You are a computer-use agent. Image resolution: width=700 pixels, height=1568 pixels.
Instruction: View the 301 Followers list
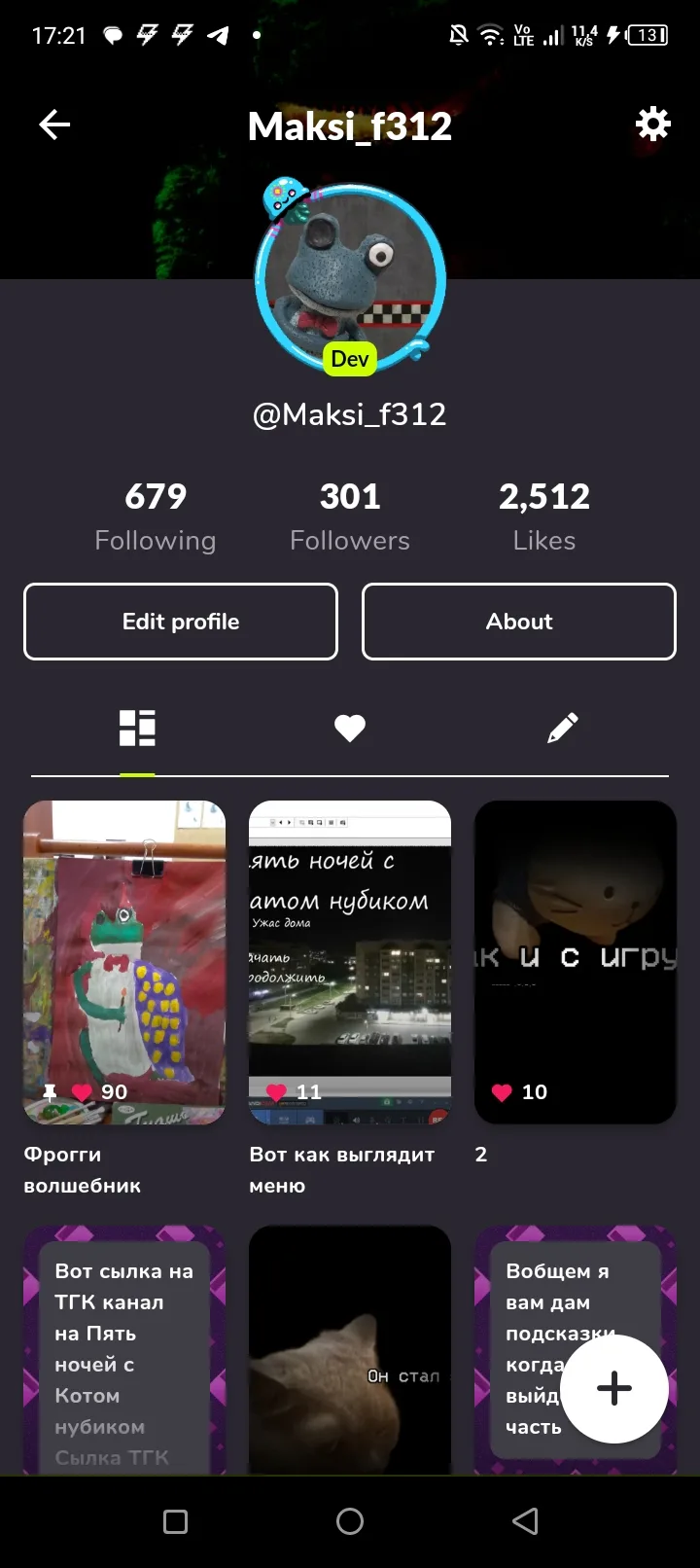click(x=350, y=516)
